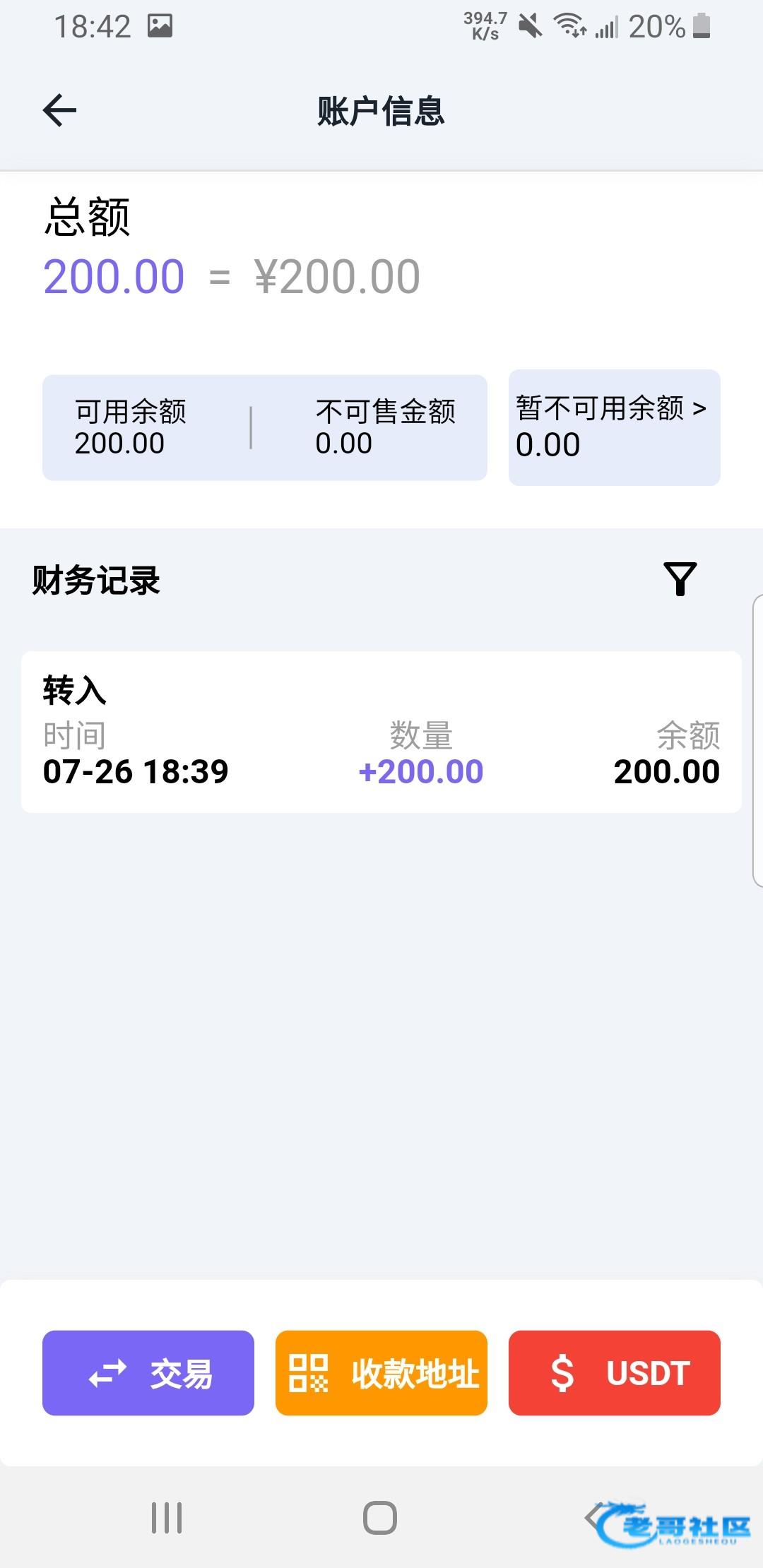The image size is (763, 1568).
Task: Go back from 账户信息 page
Action: pyautogui.click(x=59, y=110)
